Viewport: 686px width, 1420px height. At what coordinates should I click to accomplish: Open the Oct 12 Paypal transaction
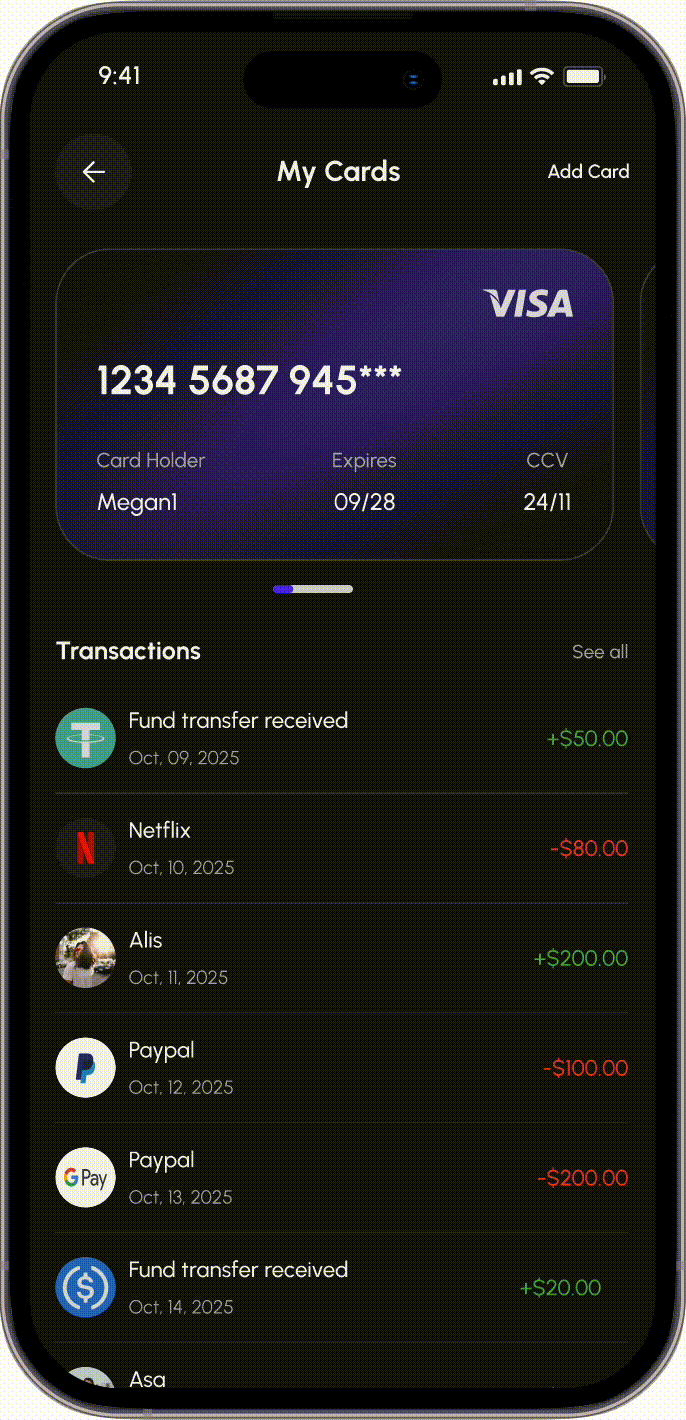pyautogui.click(x=340, y=1068)
